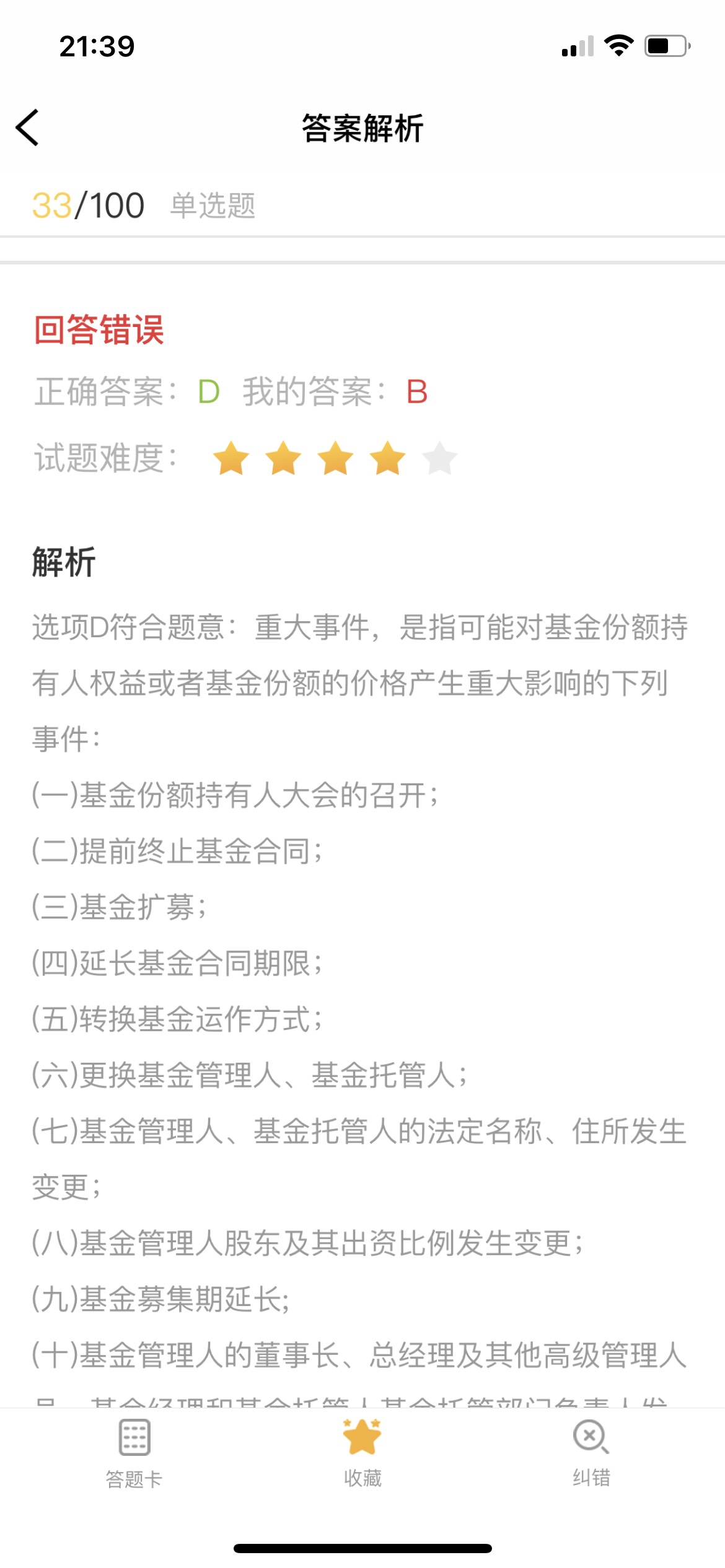Tap 收藏 to bookmark this question
725x1568 pixels.
tap(362, 1453)
